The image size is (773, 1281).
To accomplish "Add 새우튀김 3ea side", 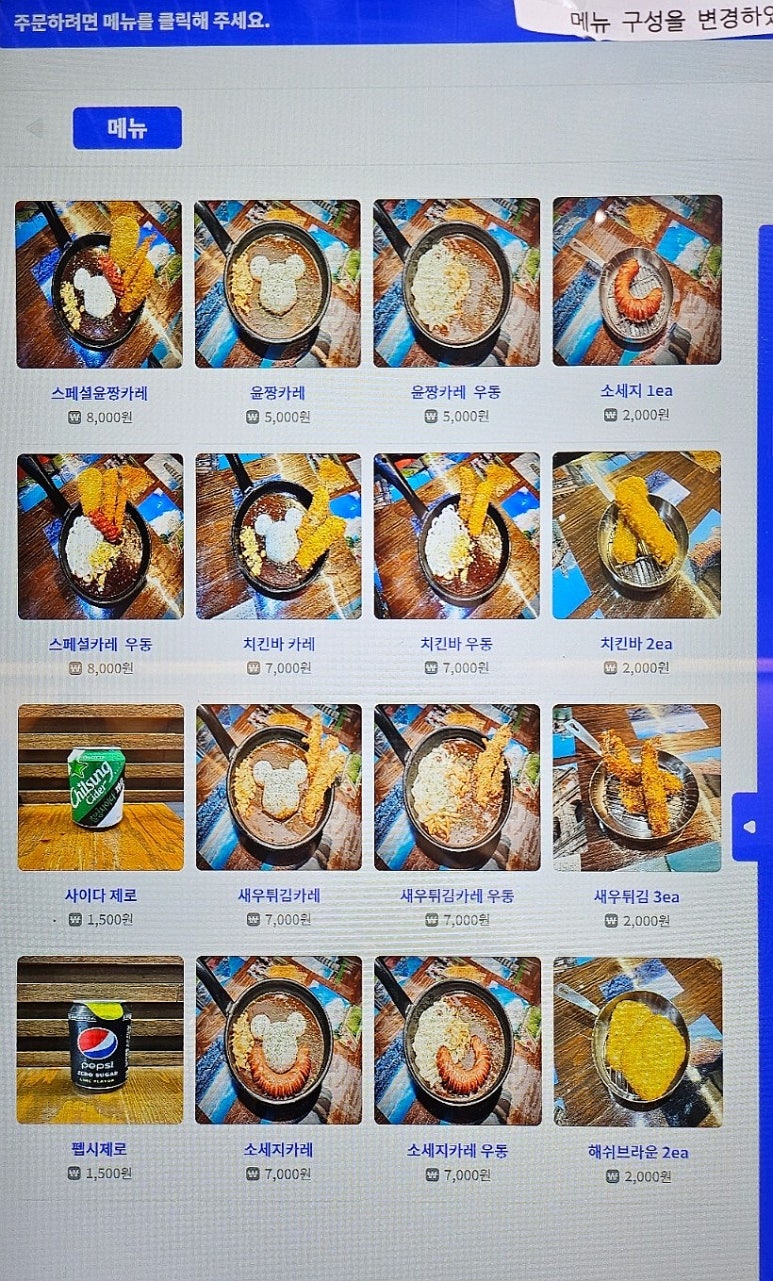I will click(x=636, y=788).
